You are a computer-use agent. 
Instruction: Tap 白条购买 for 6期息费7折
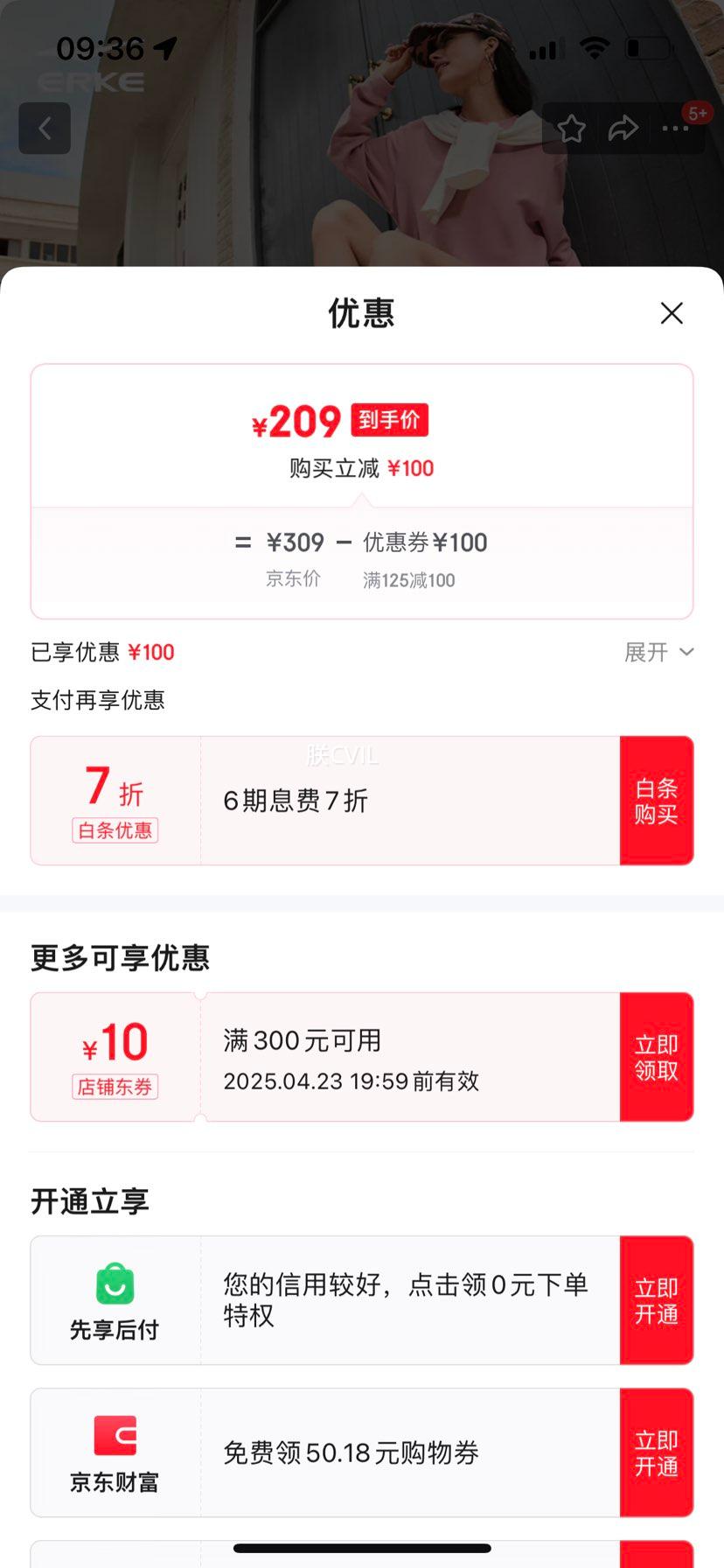point(657,801)
